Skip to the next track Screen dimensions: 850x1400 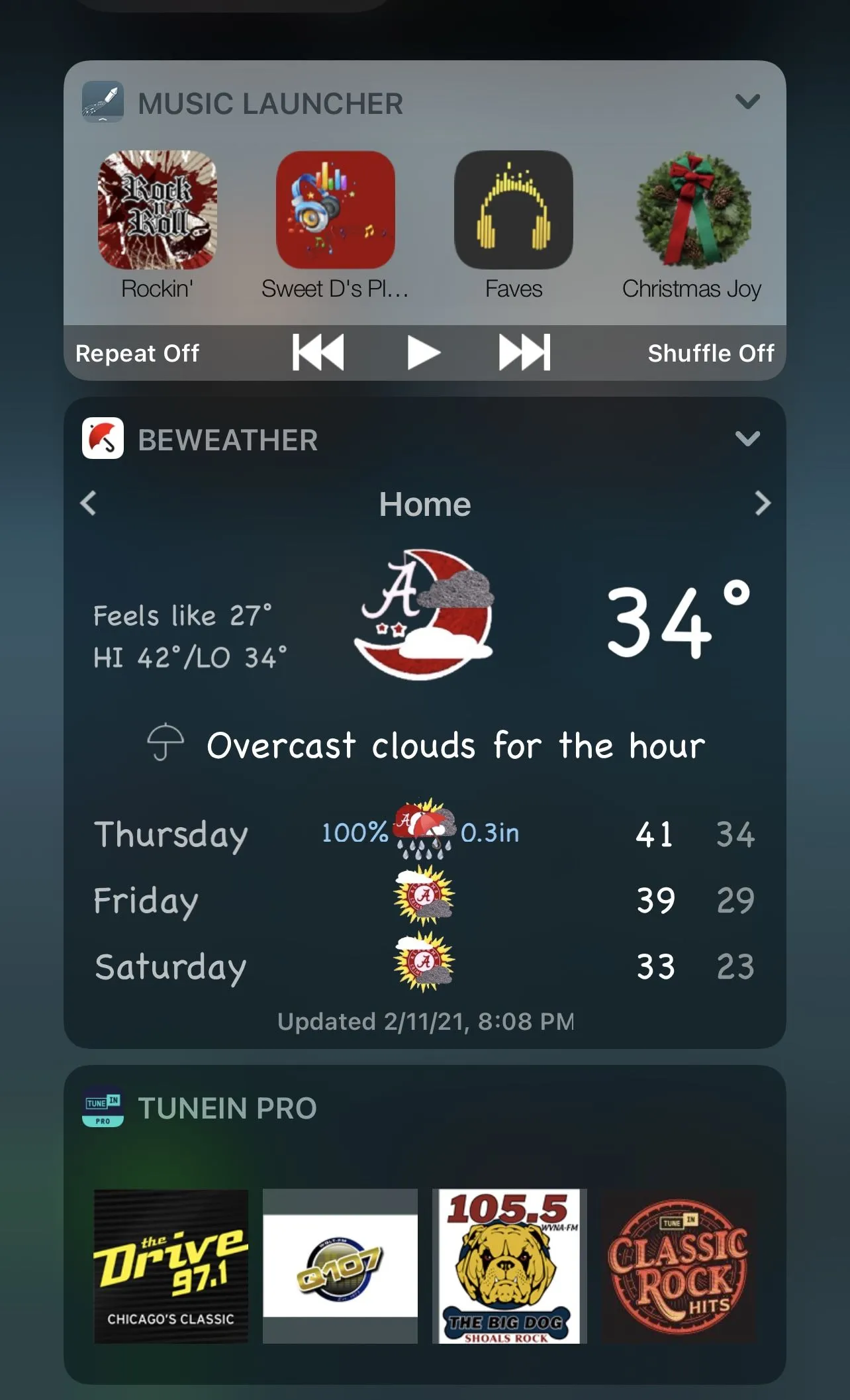[524, 352]
